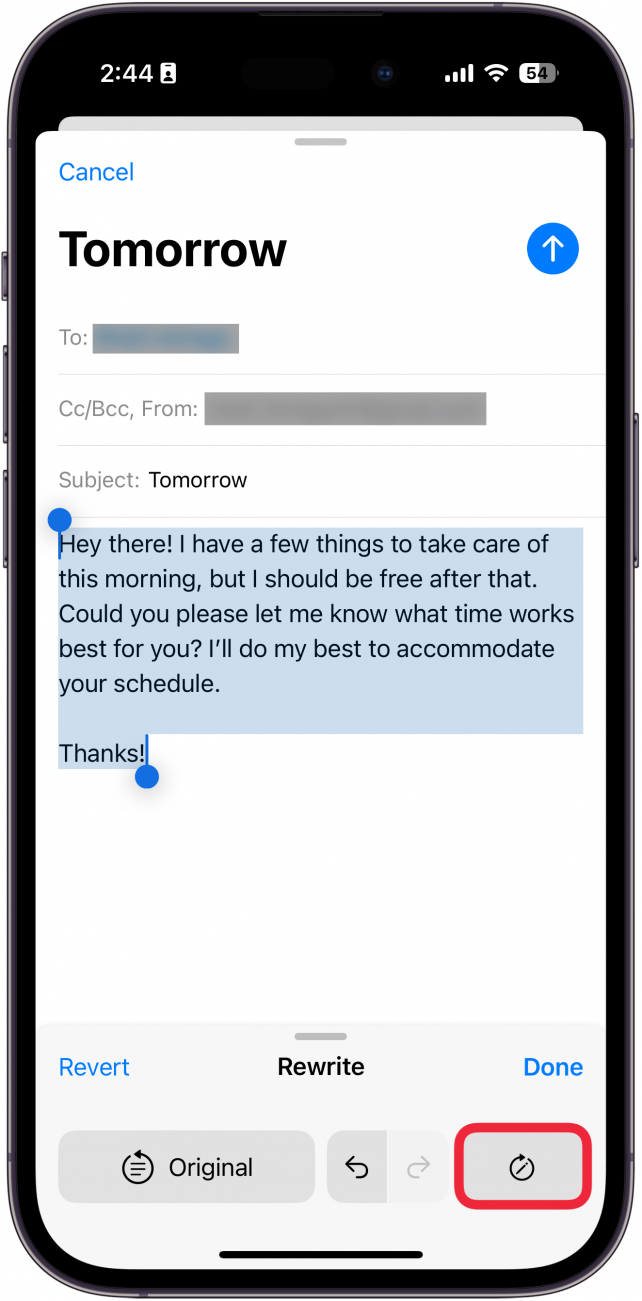The image size is (642, 1301).
Task: Show the Original text version
Action: point(187,1167)
